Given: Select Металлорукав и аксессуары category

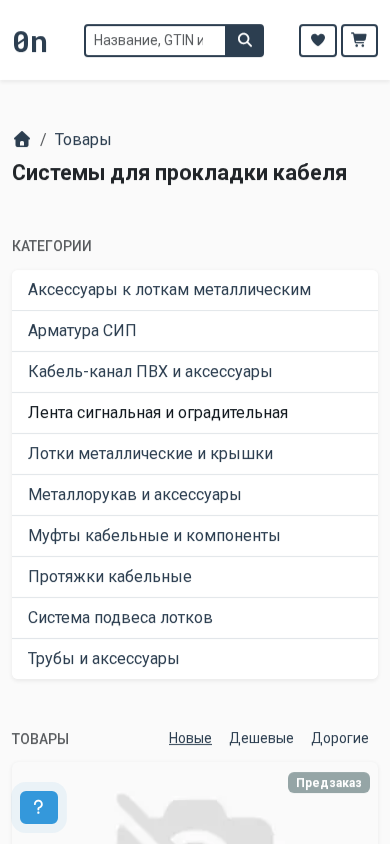Looking at the screenshot, I should pos(195,495).
